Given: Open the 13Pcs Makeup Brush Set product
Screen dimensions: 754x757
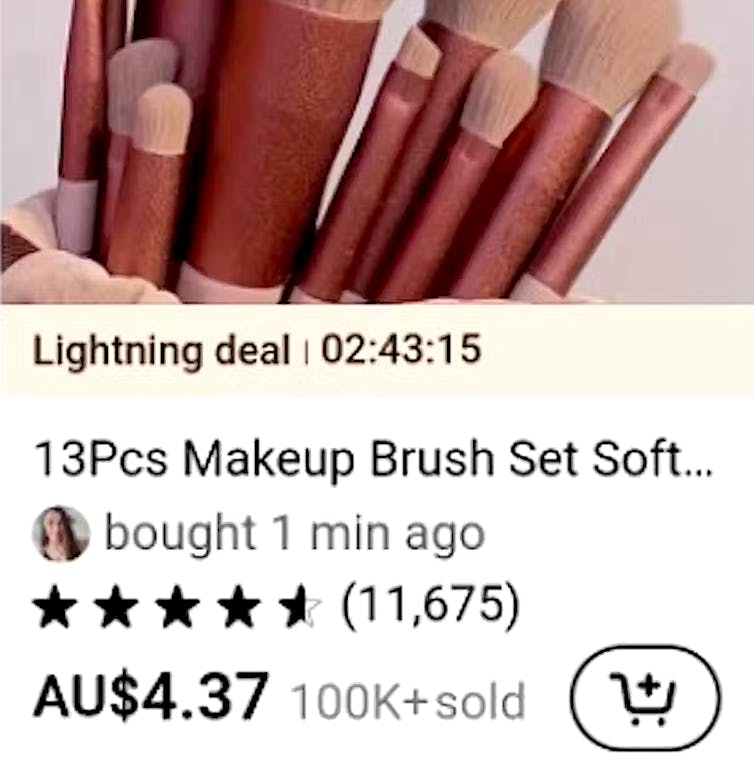Looking at the screenshot, I should (372, 461).
